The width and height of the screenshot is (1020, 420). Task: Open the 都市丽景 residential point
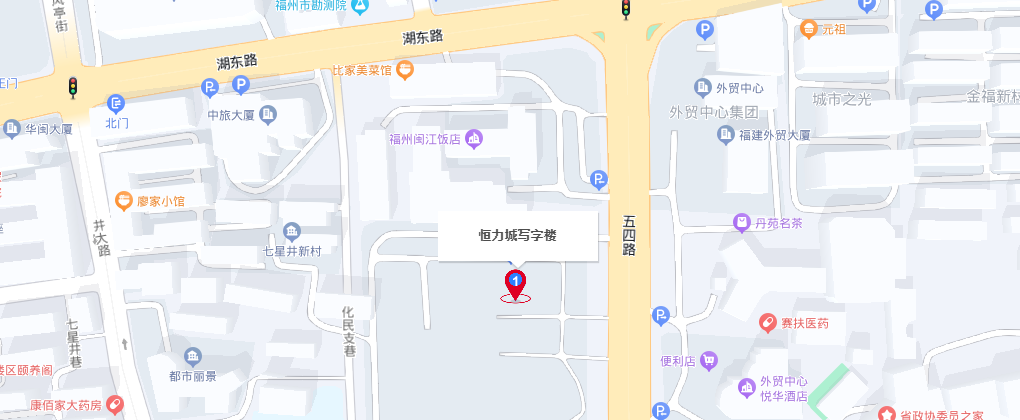(x=193, y=357)
